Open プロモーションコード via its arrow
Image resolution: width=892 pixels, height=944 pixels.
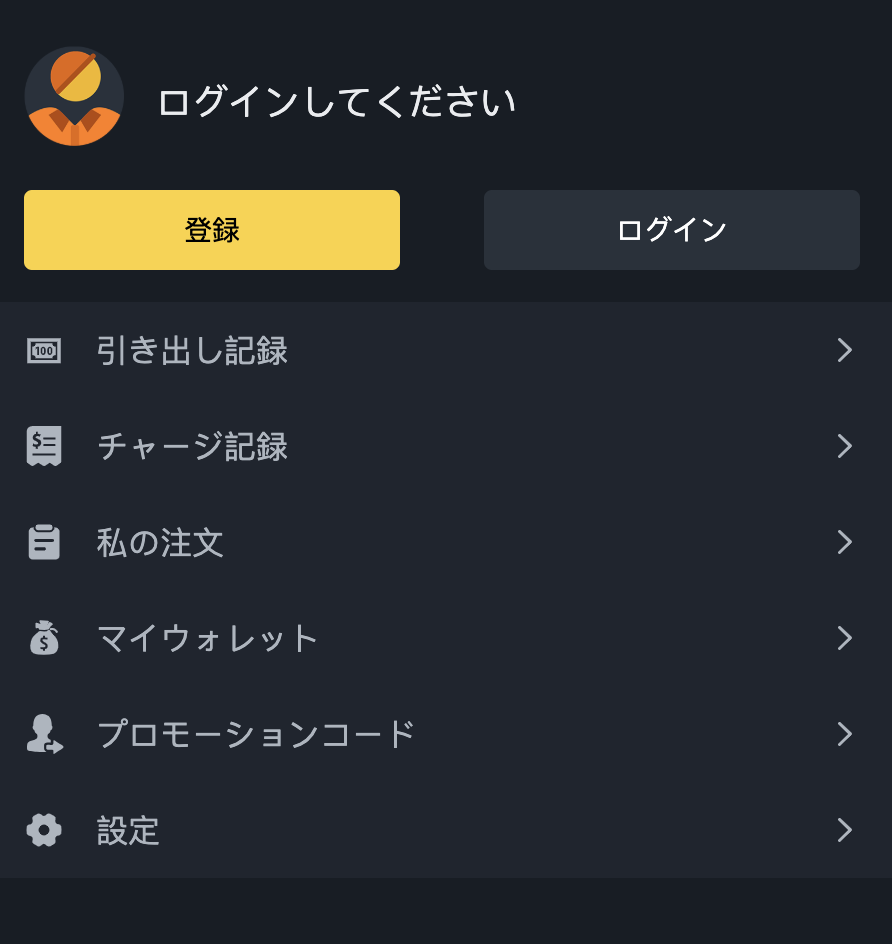pyautogui.click(x=845, y=735)
